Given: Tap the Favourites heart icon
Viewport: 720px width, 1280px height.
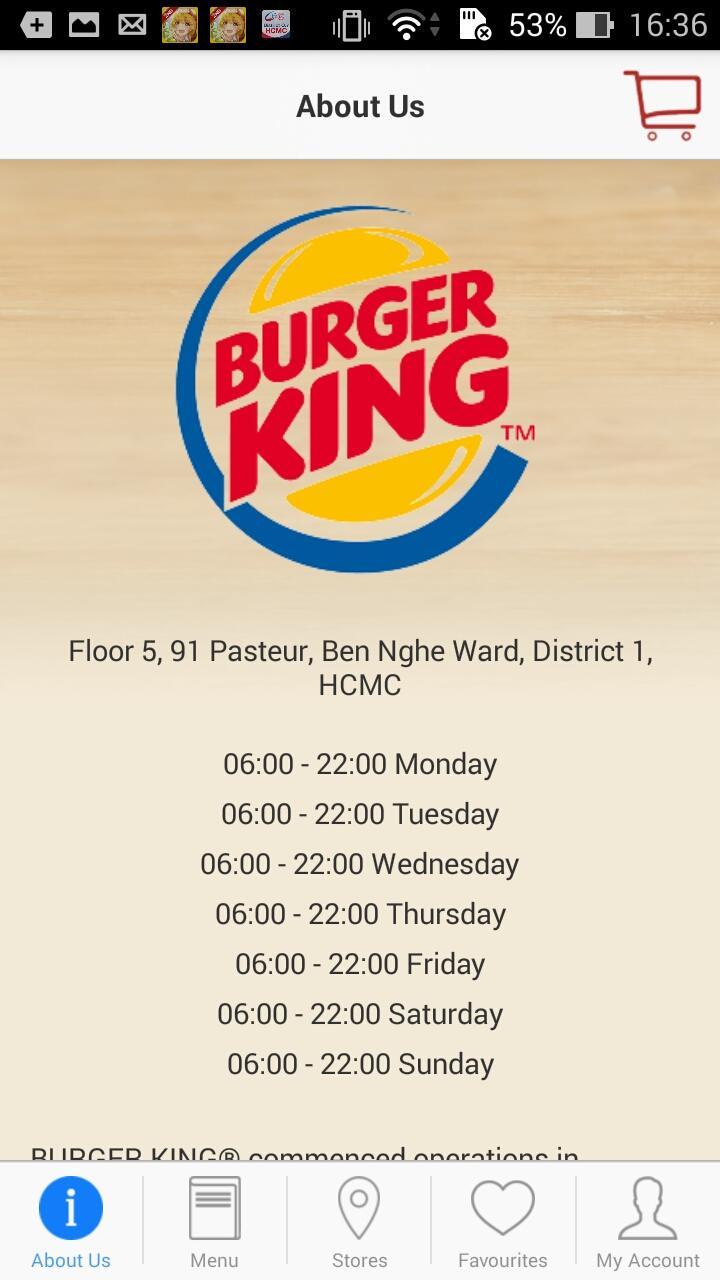Looking at the screenshot, I should [502, 1207].
